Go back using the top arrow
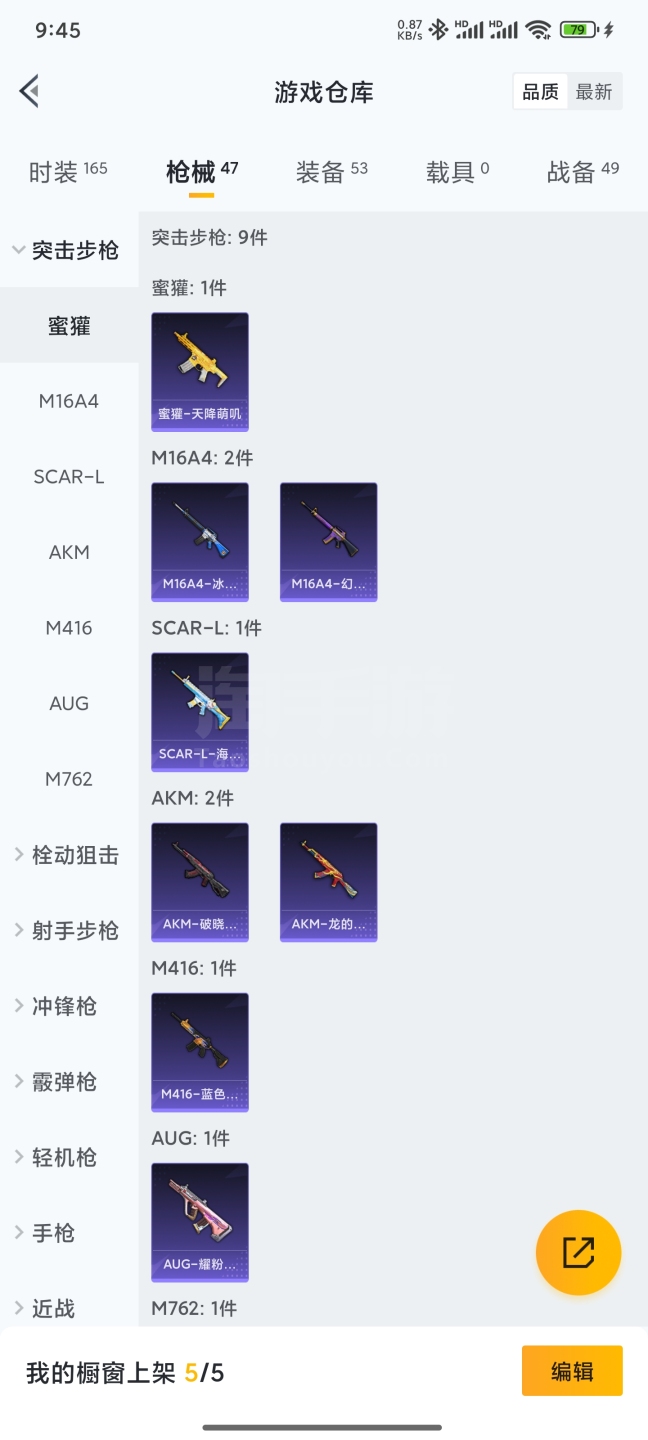648x1440 pixels. pyautogui.click(x=29, y=91)
